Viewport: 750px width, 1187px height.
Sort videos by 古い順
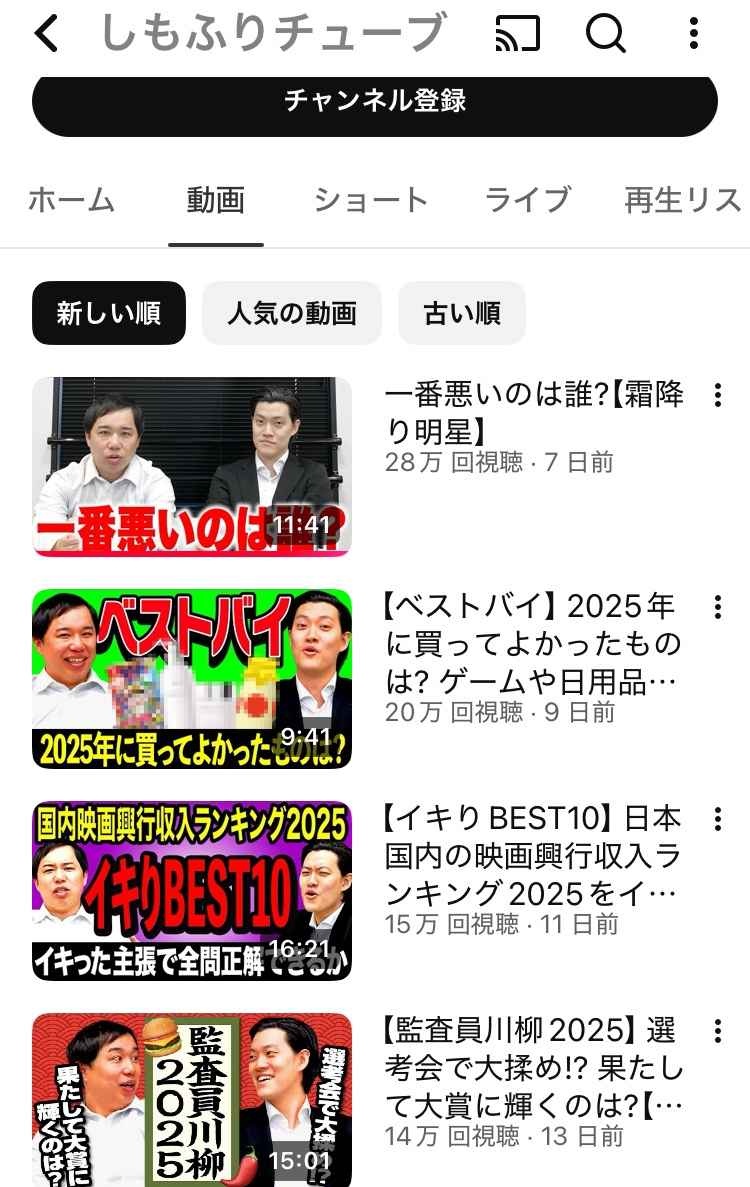[462, 313]
